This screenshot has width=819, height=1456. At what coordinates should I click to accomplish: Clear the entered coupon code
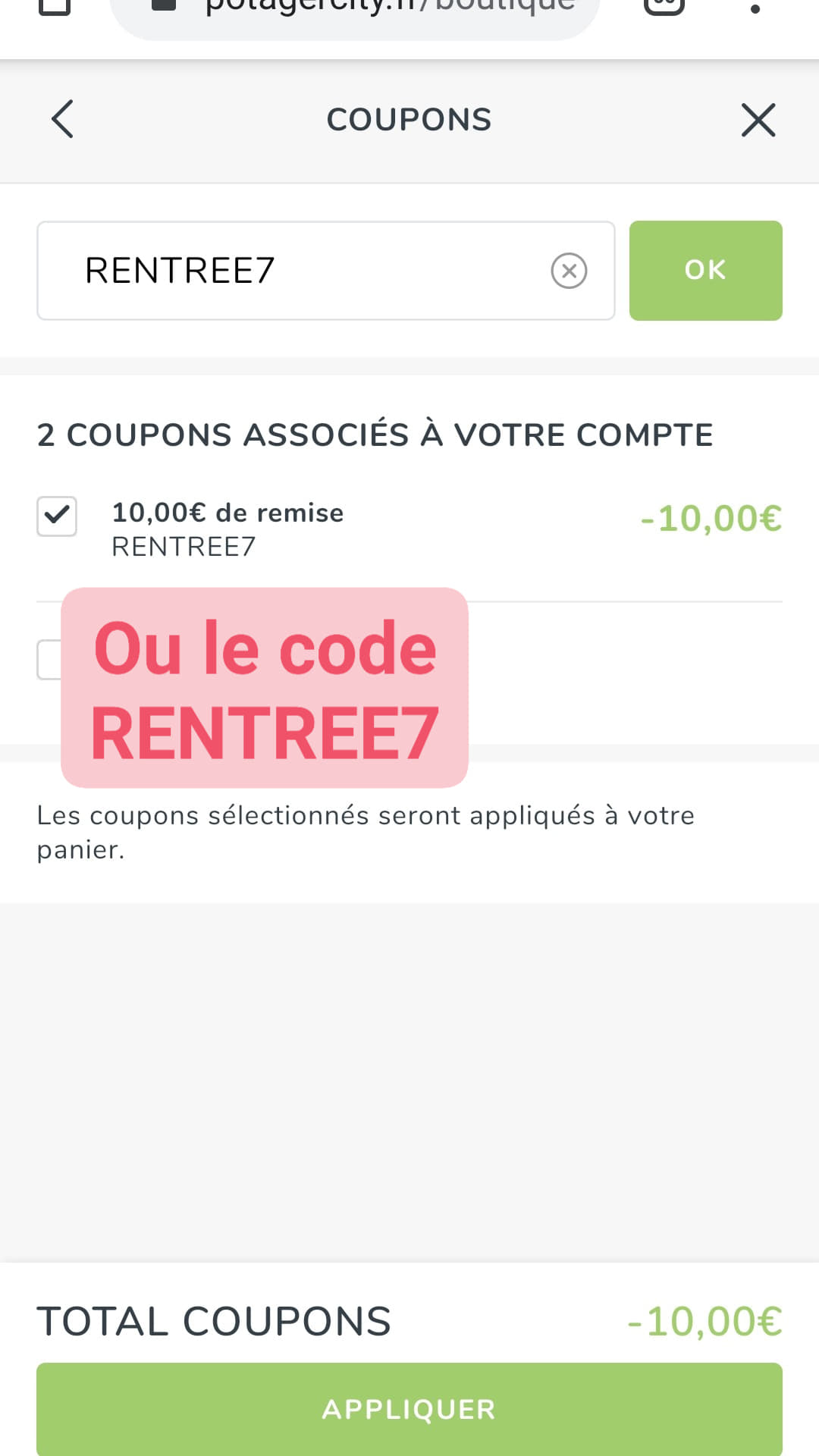(569, 271)
